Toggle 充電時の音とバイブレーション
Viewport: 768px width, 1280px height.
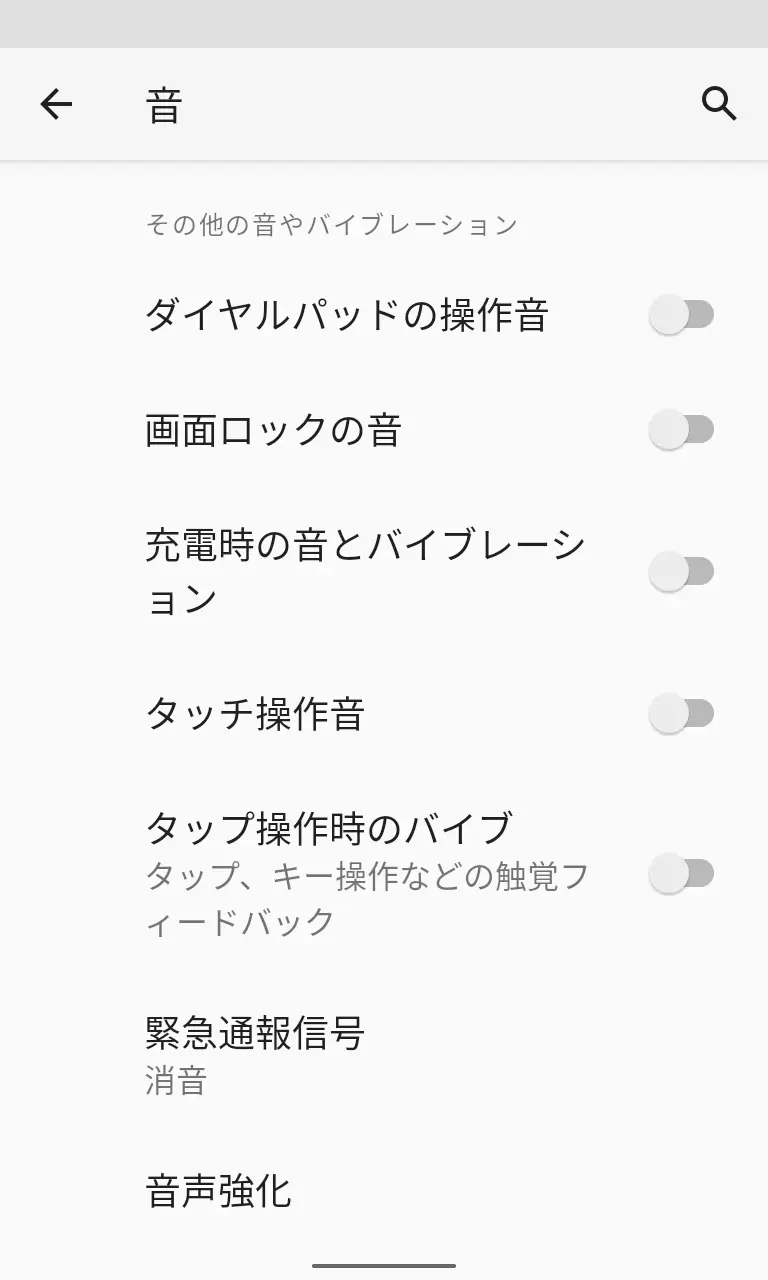click(x=681, y=572)
